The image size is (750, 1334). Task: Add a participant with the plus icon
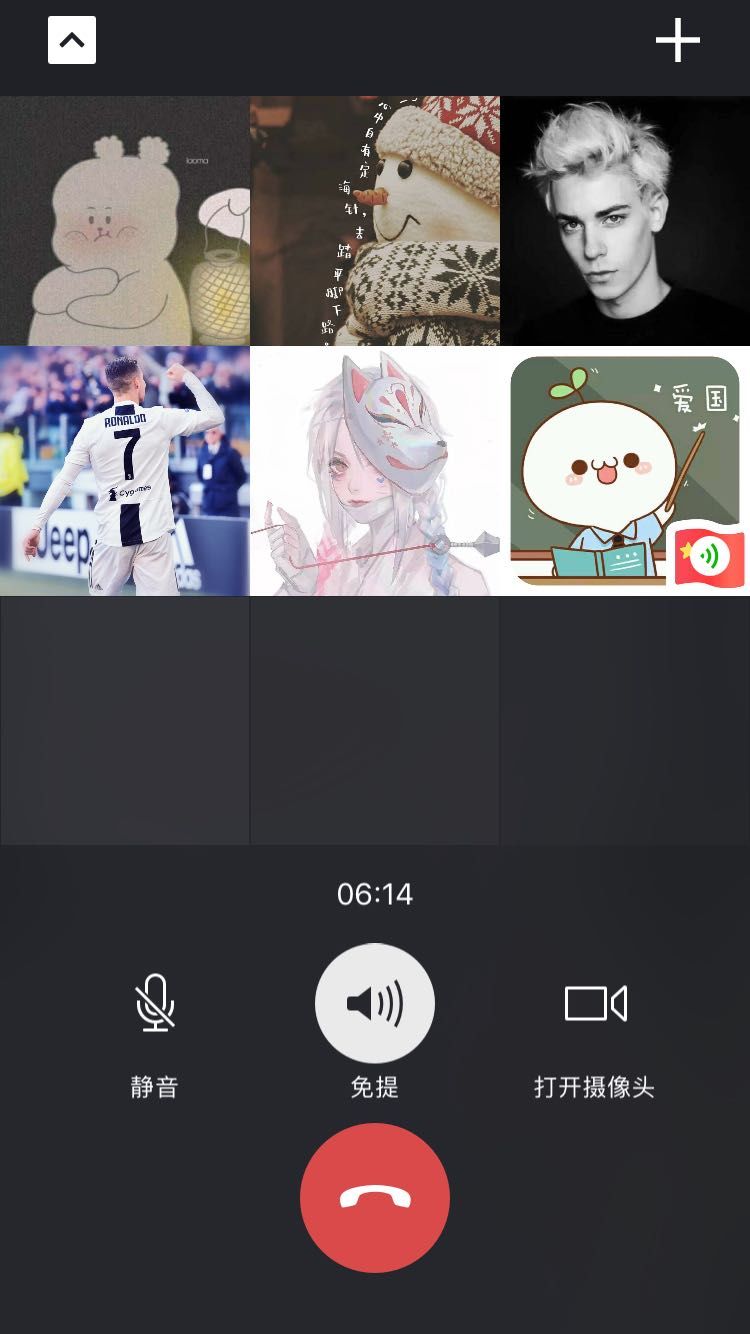tap(677, 40)
